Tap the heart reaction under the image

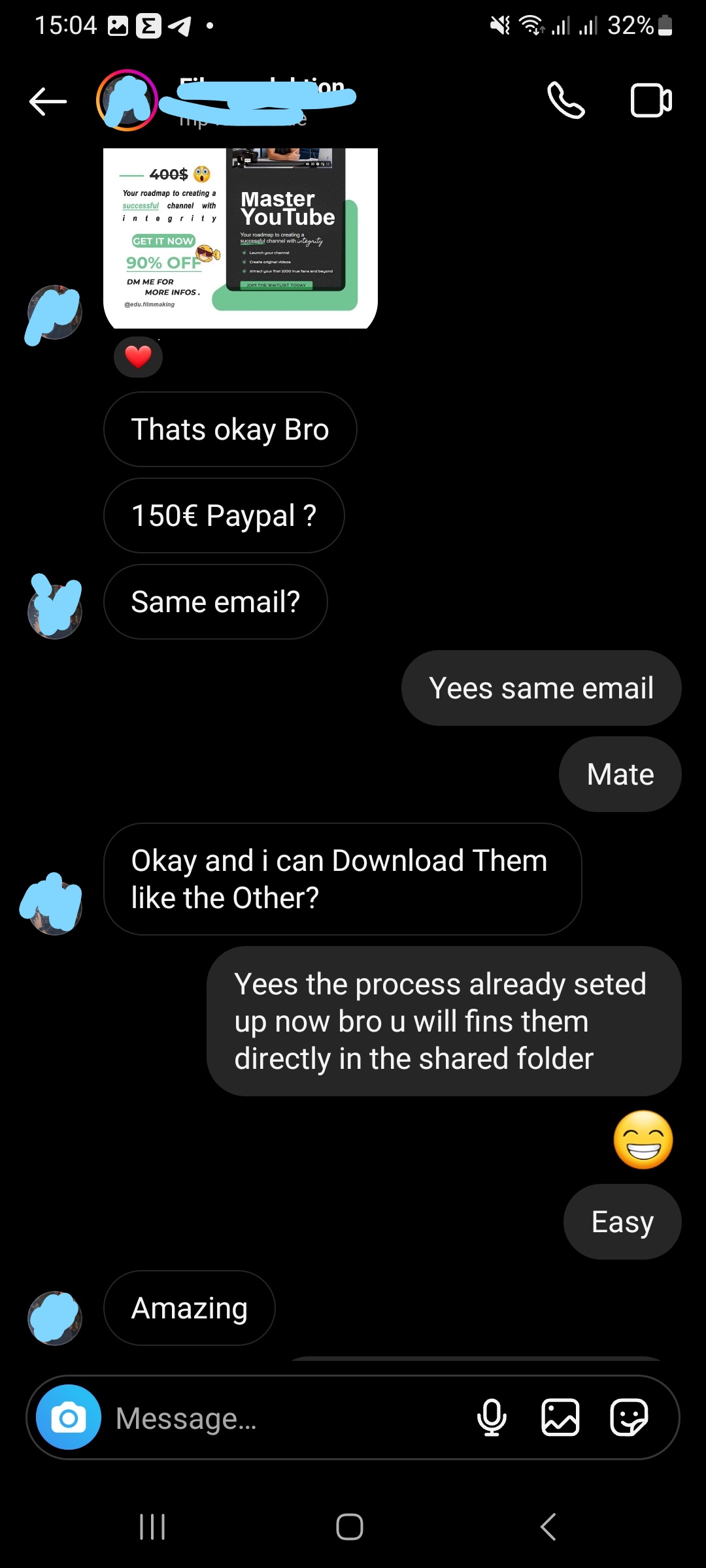click(138, 357)
